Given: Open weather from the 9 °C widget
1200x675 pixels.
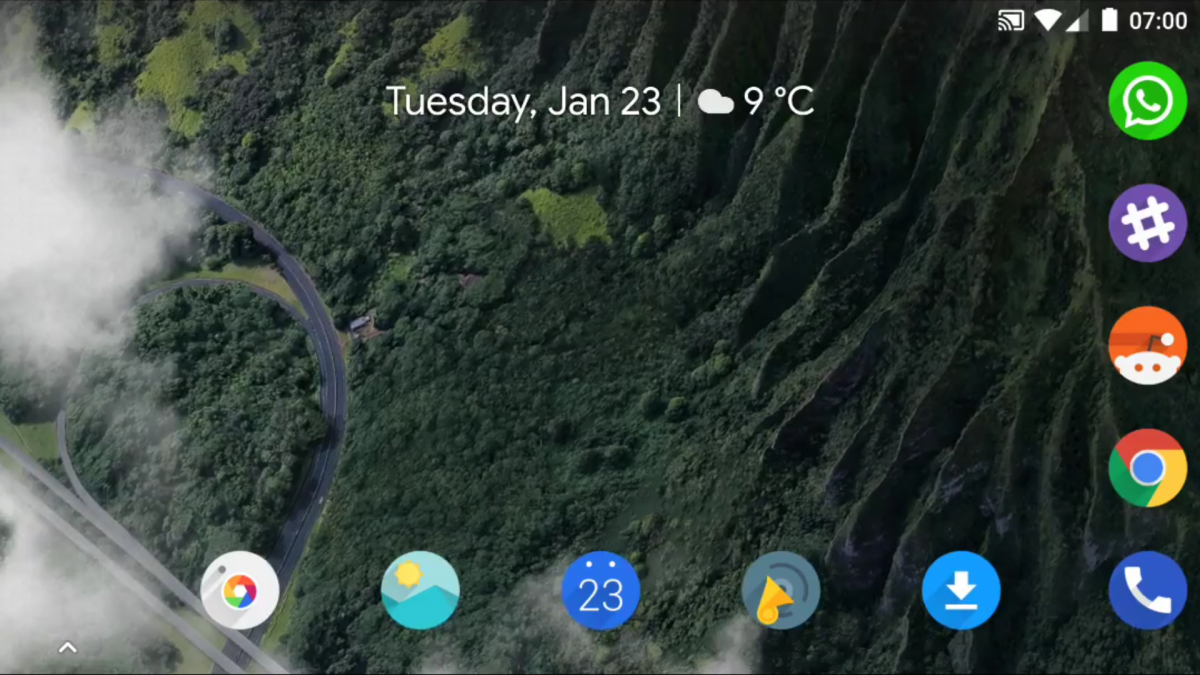Looking at the screenshot, I should [755, 101].
